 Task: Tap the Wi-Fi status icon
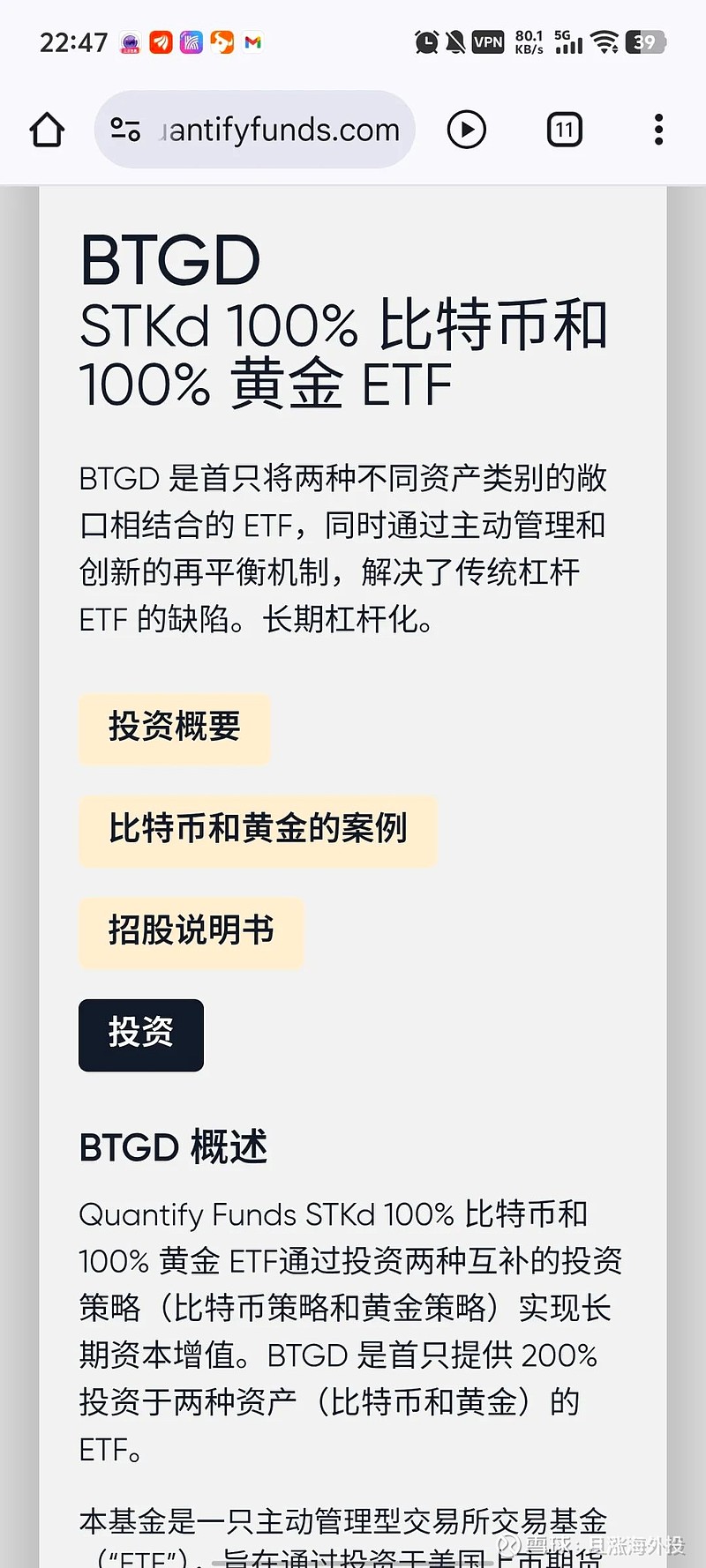[605, 41]
